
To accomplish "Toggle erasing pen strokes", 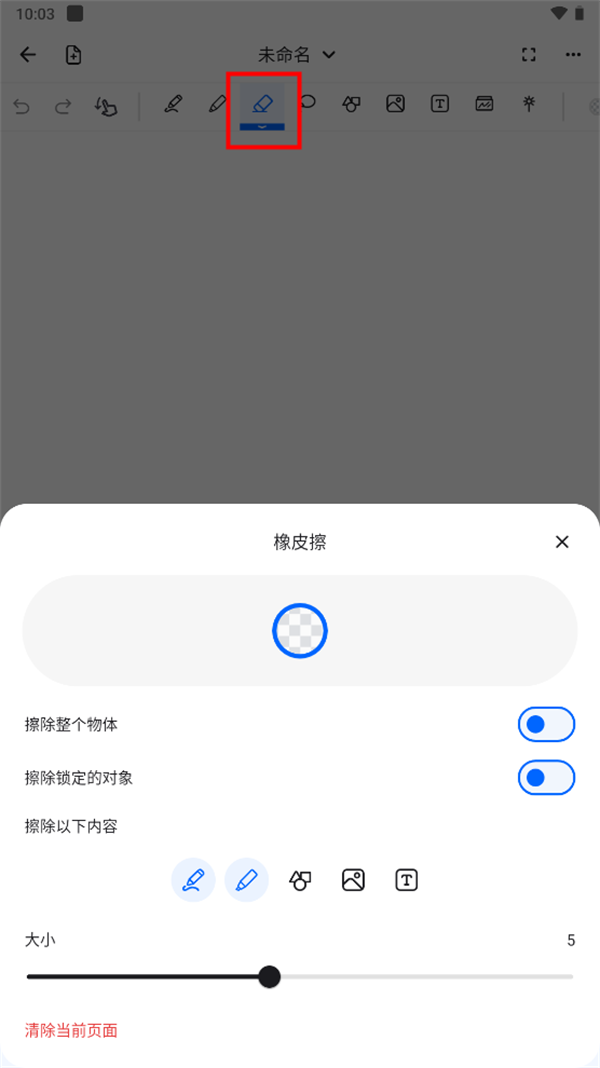I will 247,880.
